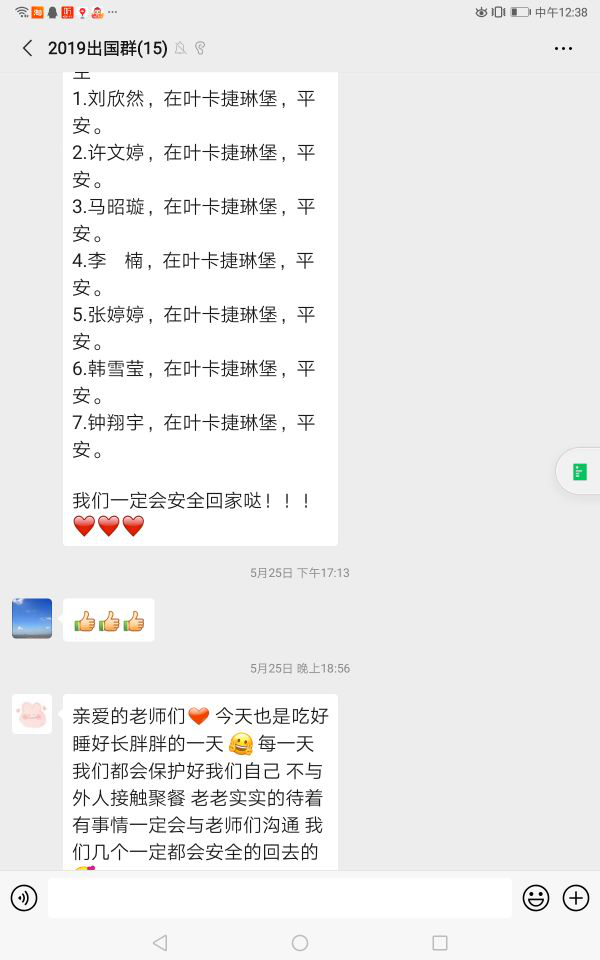This screenshot has height=960, width=600.
Task: Open the emoji sticker panel
Action: coord(536,898)
